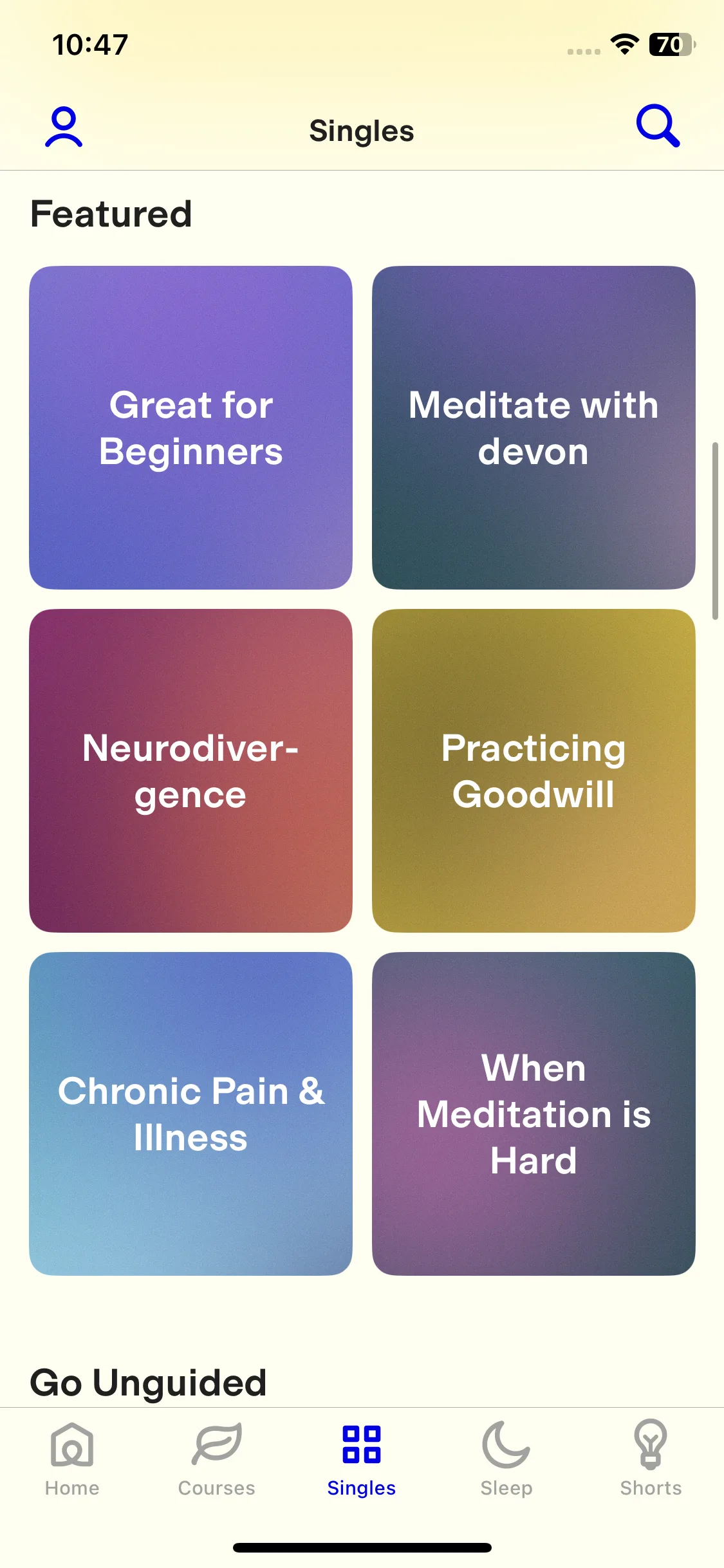724x1568 pixels.
Task: Open Chronic Pain & Illness
Action: pos(190,1114)
